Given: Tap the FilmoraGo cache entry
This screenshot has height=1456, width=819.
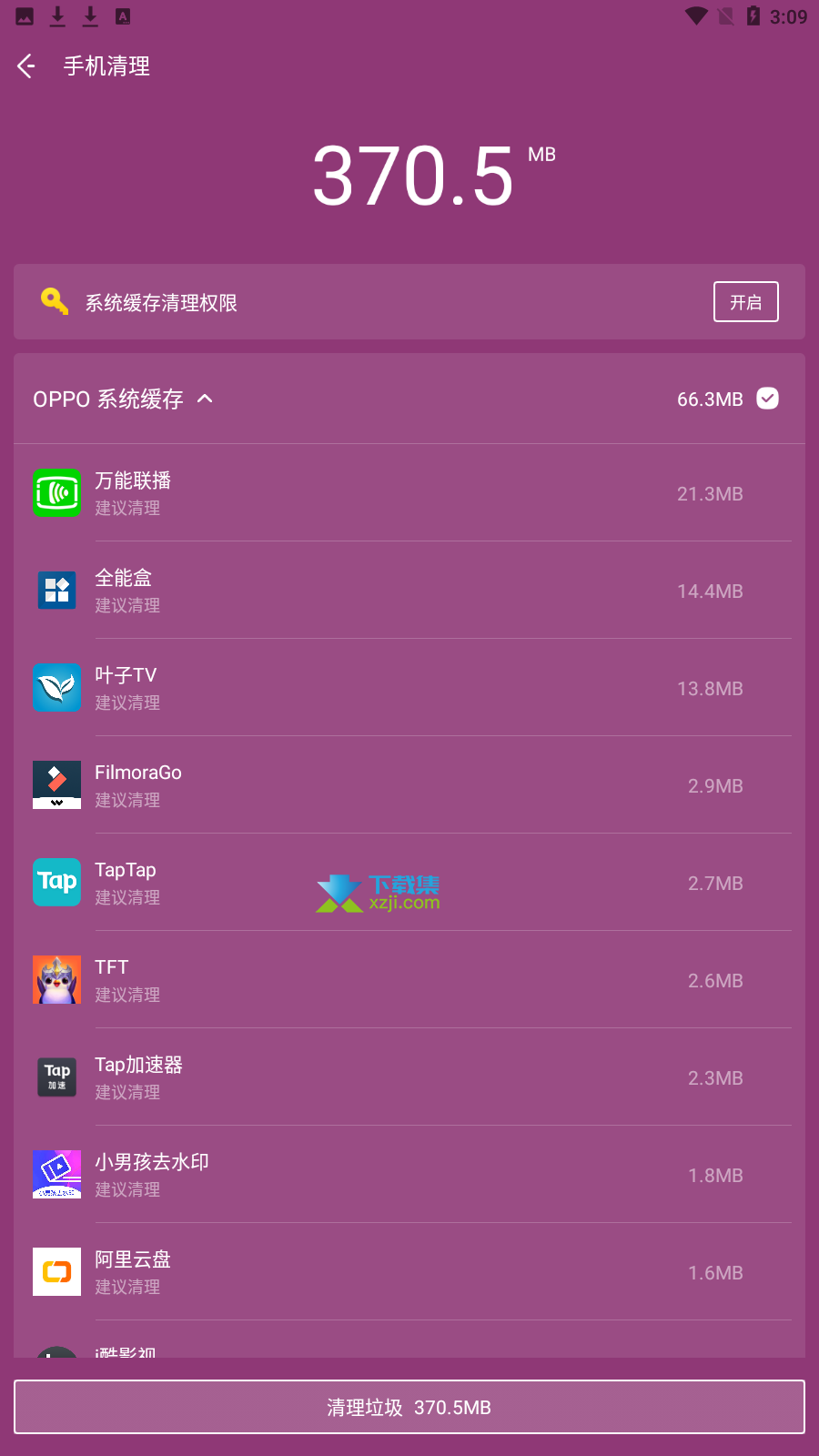Looking at the screenshot, I should point(409,785).
